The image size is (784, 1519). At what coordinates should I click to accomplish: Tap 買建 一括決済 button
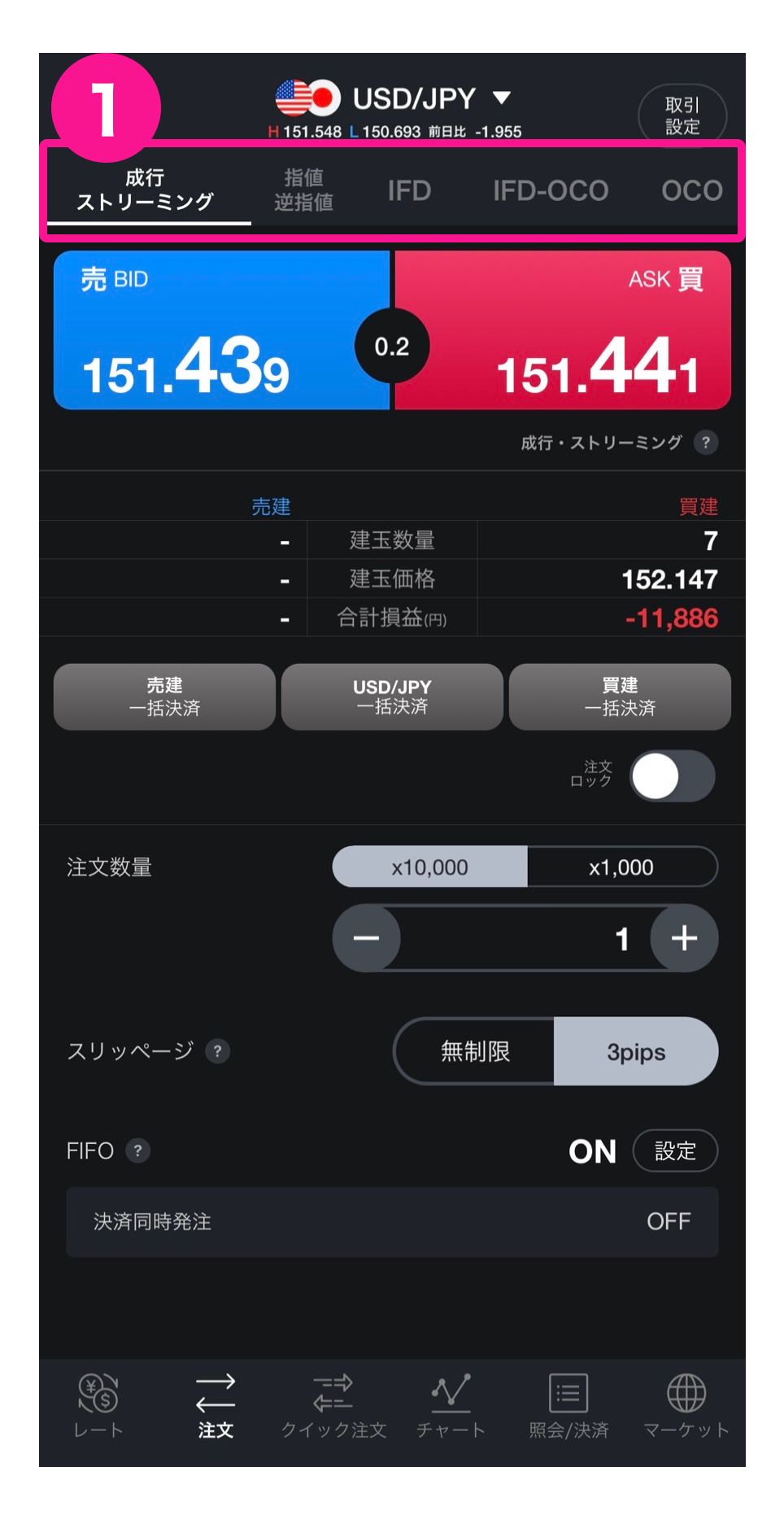(x=620, y=696)
